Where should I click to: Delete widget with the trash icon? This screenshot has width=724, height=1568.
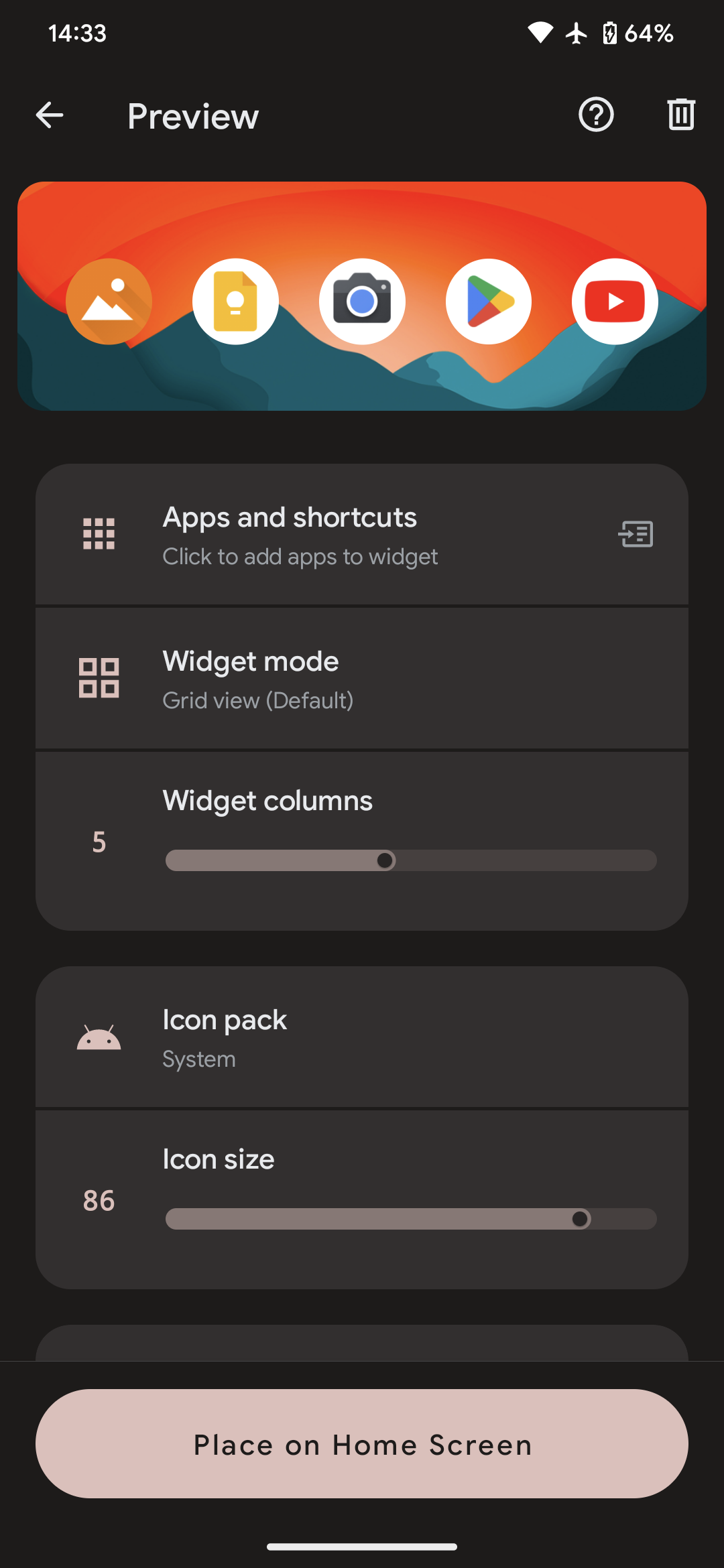[681, 115]
